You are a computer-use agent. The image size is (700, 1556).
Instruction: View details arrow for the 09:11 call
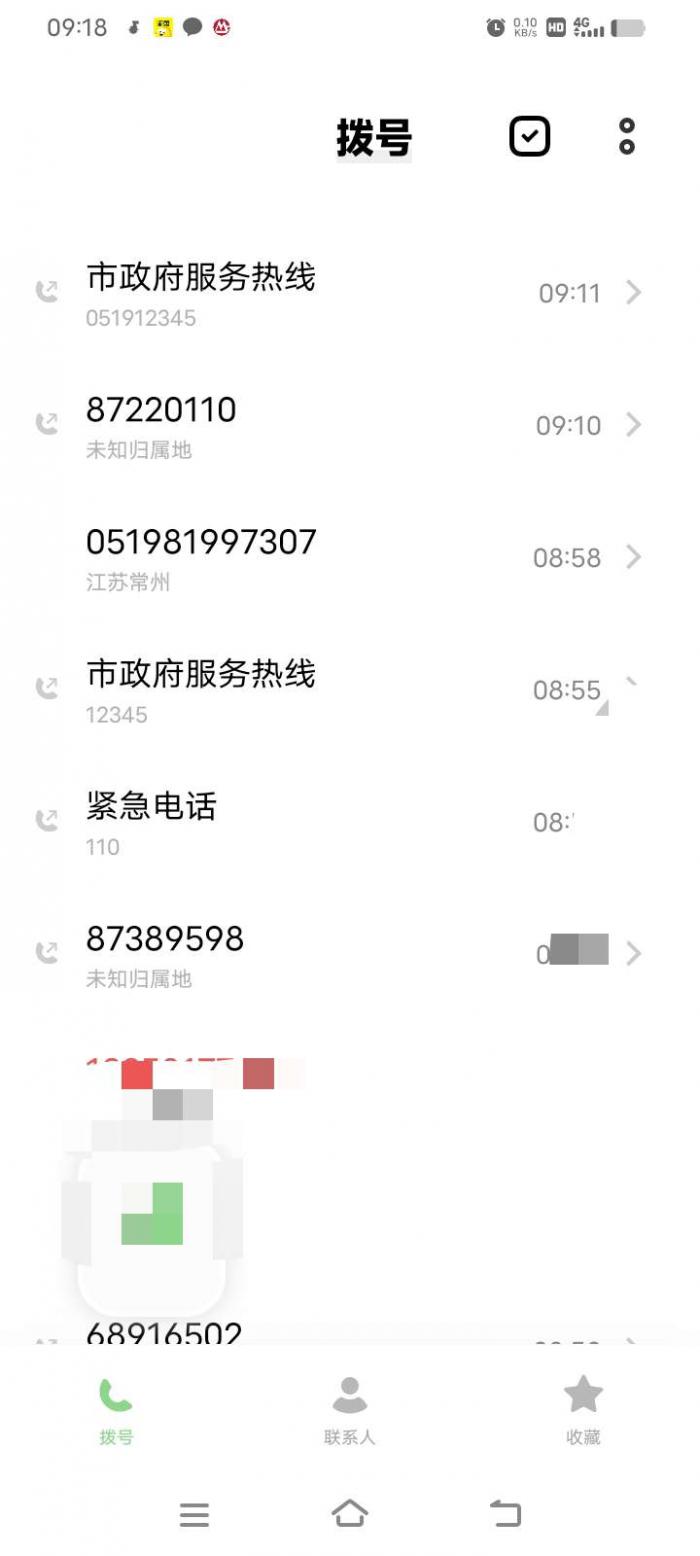[x=633, y=292]
